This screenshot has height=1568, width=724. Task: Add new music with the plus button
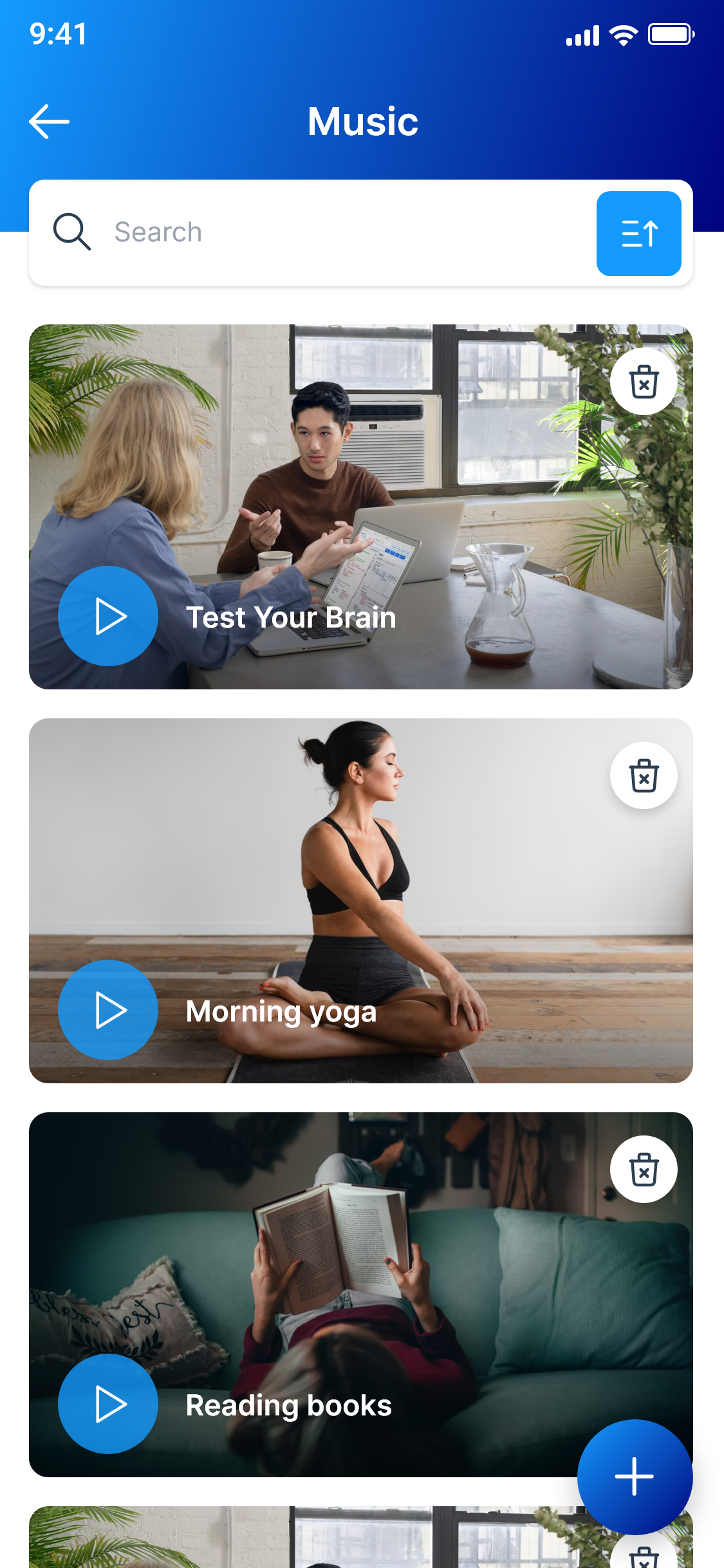click(x=635, y=1477)
